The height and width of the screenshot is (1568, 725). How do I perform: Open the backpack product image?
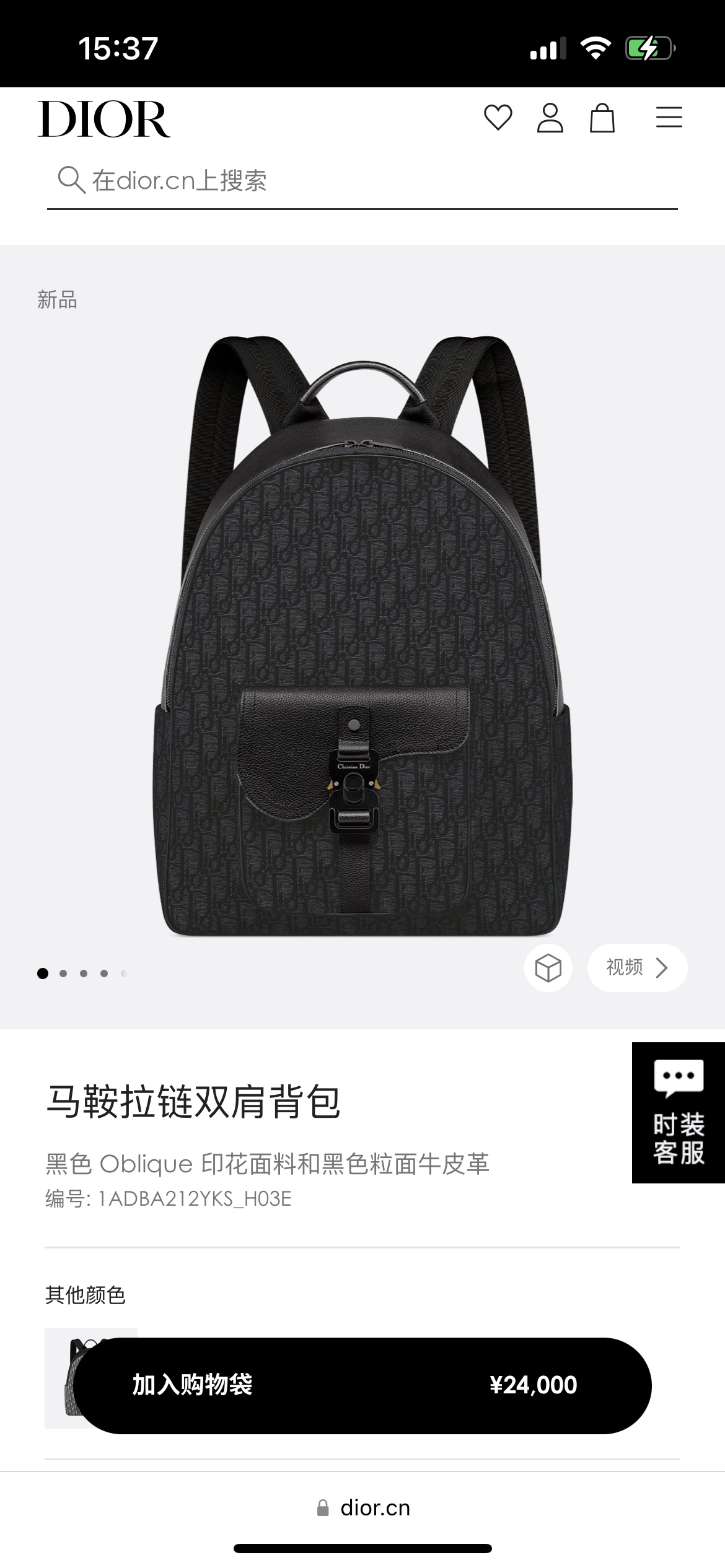(x=362, y=635)
